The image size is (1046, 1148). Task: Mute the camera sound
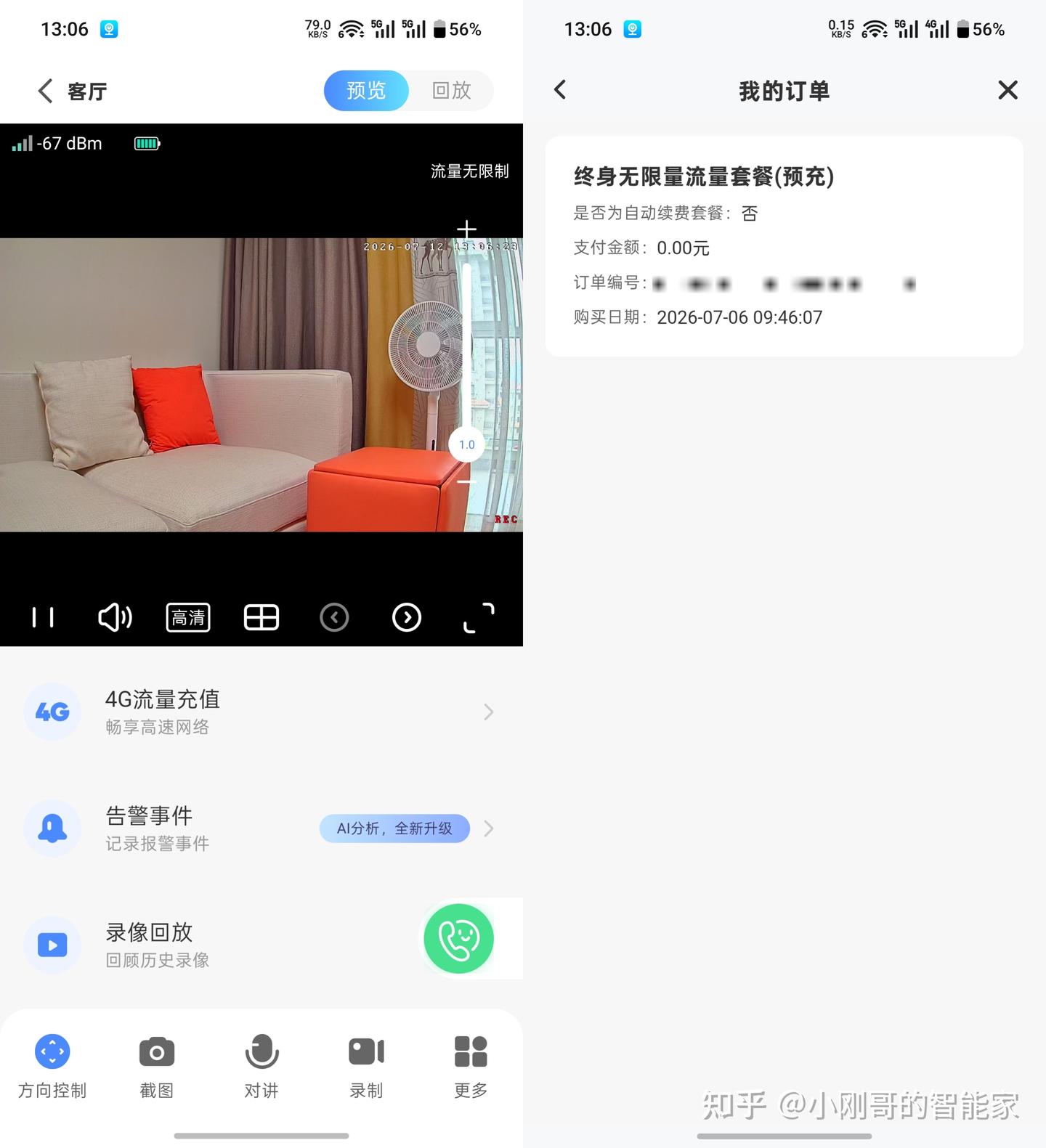pos(115,617)
